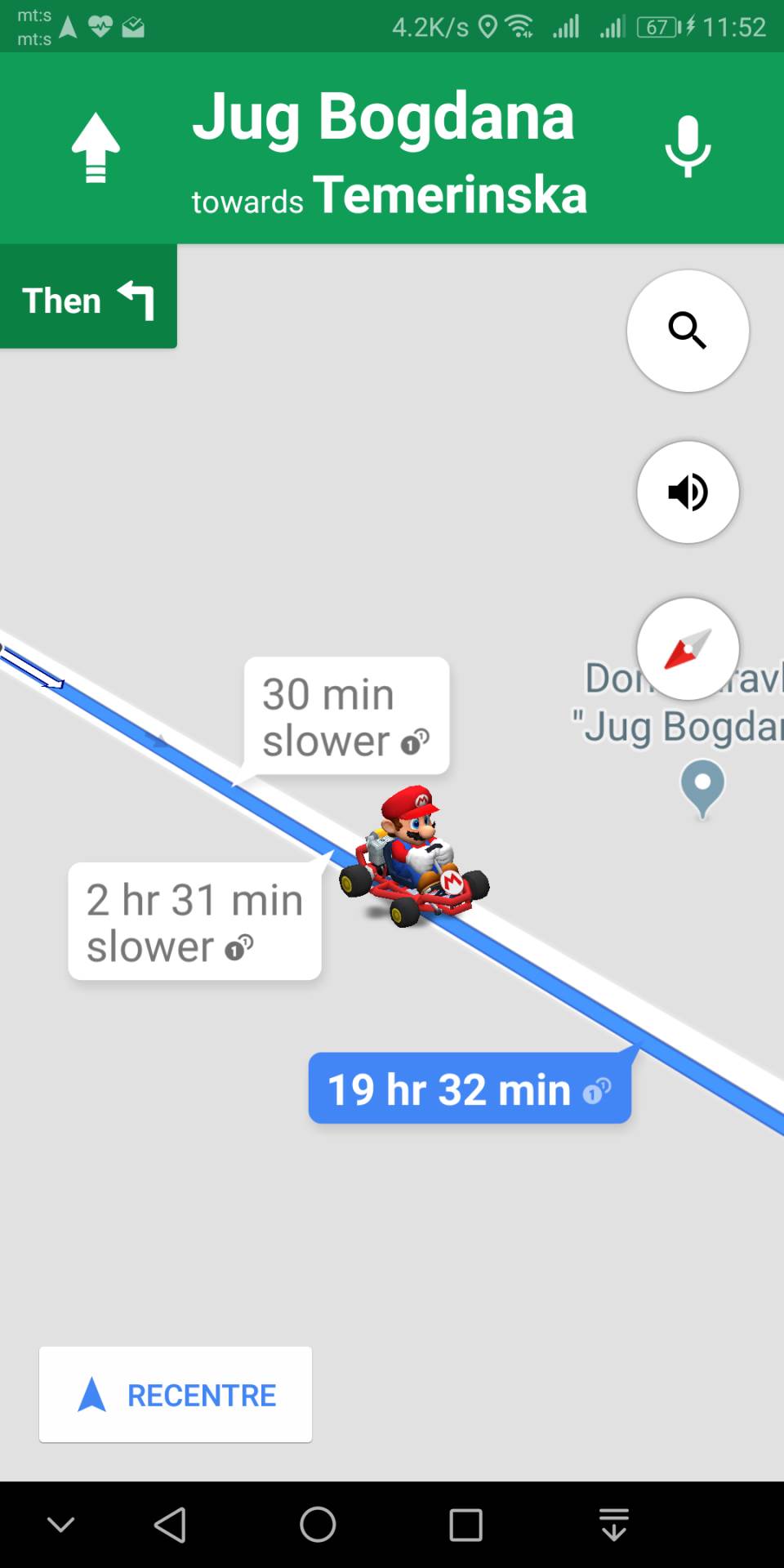The height and width of the screenshot is (1568, 784).
Task: Tap the 19 hr 32 min route label
Action: pos(469,1089)
